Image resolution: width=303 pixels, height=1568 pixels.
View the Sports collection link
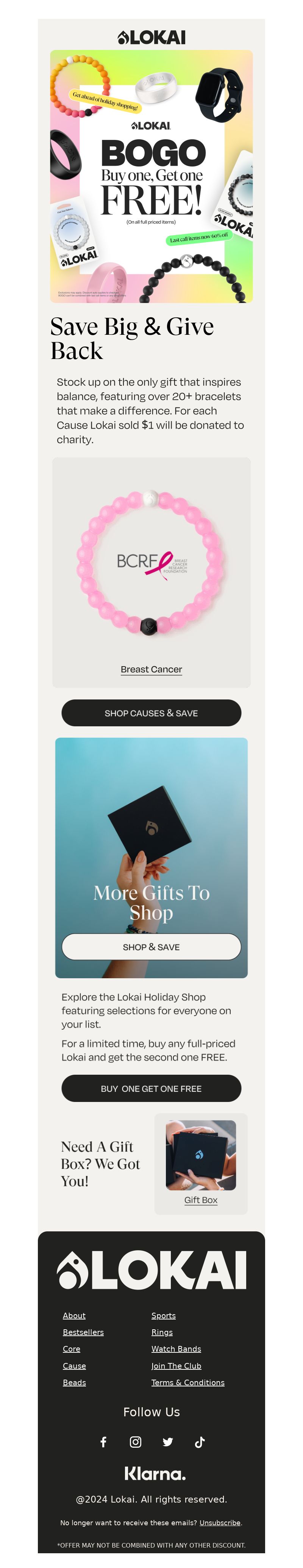(x=163, y=1315)
